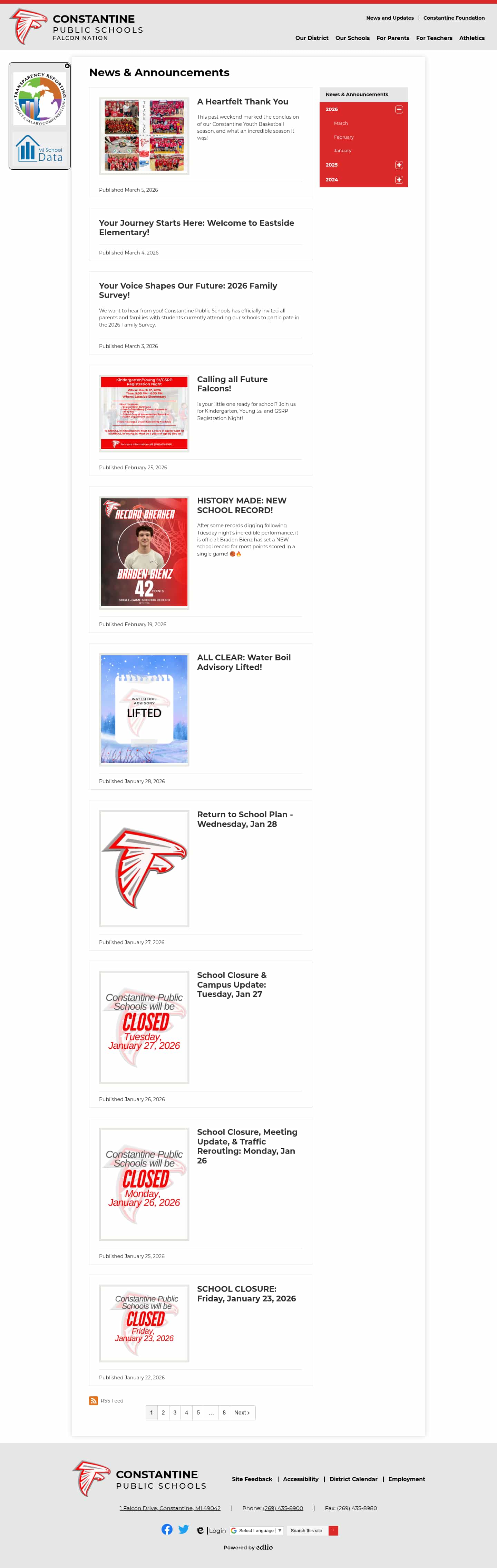Open the Our District menu

(311, 38)
